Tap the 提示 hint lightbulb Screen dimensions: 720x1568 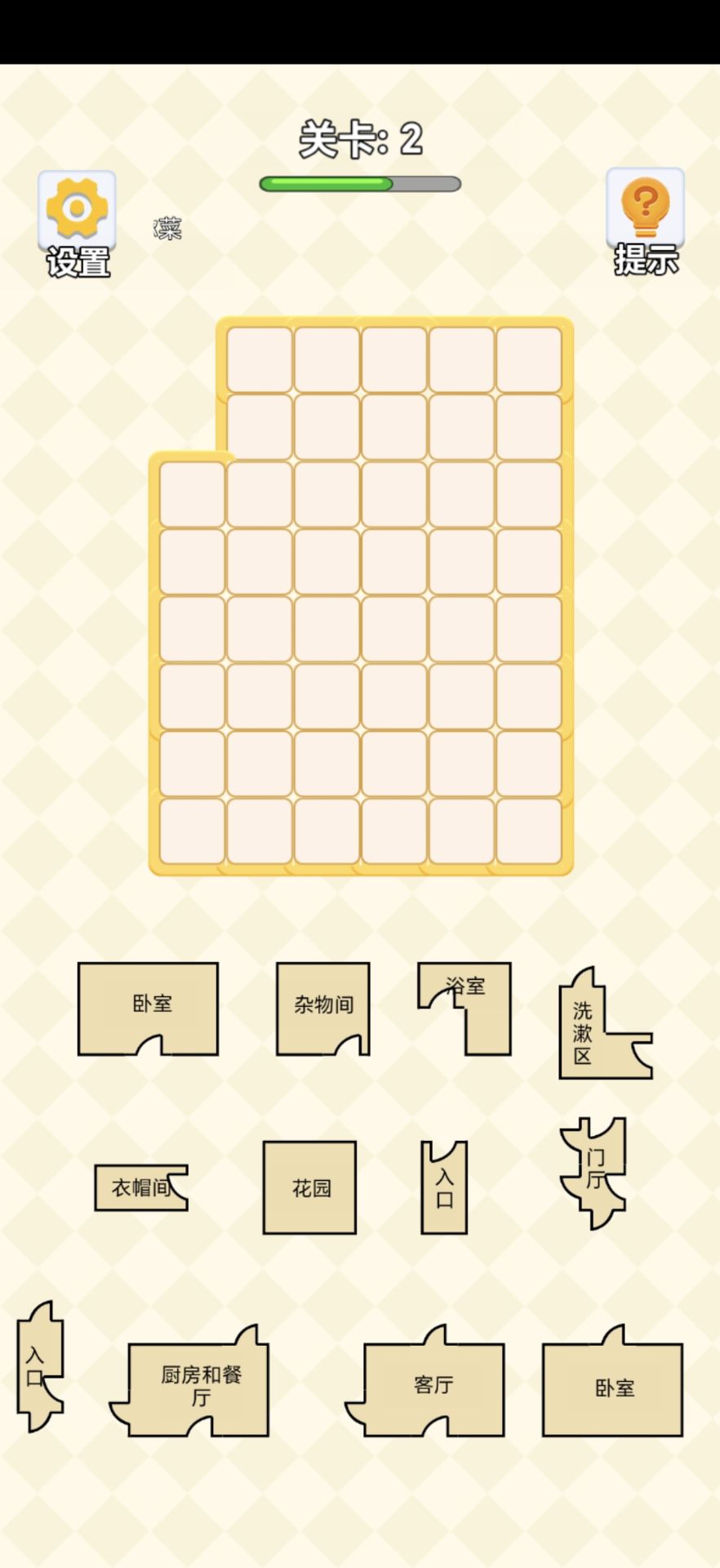645,209
